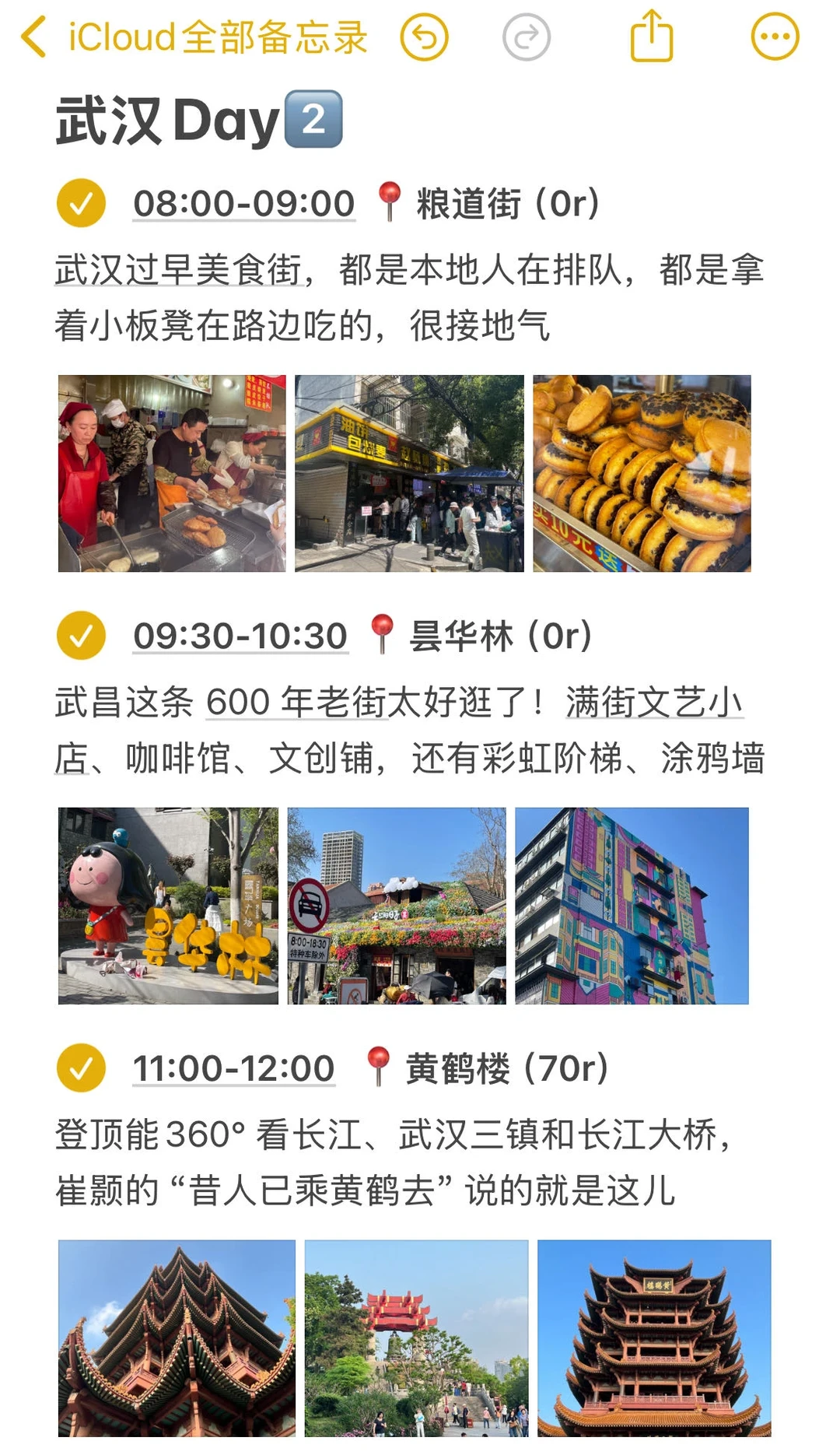Open the close-up pagoda eaves photo
The height and width of the screenshot is (1455, 840).
pyautogui.click(x=177, y=1338)
